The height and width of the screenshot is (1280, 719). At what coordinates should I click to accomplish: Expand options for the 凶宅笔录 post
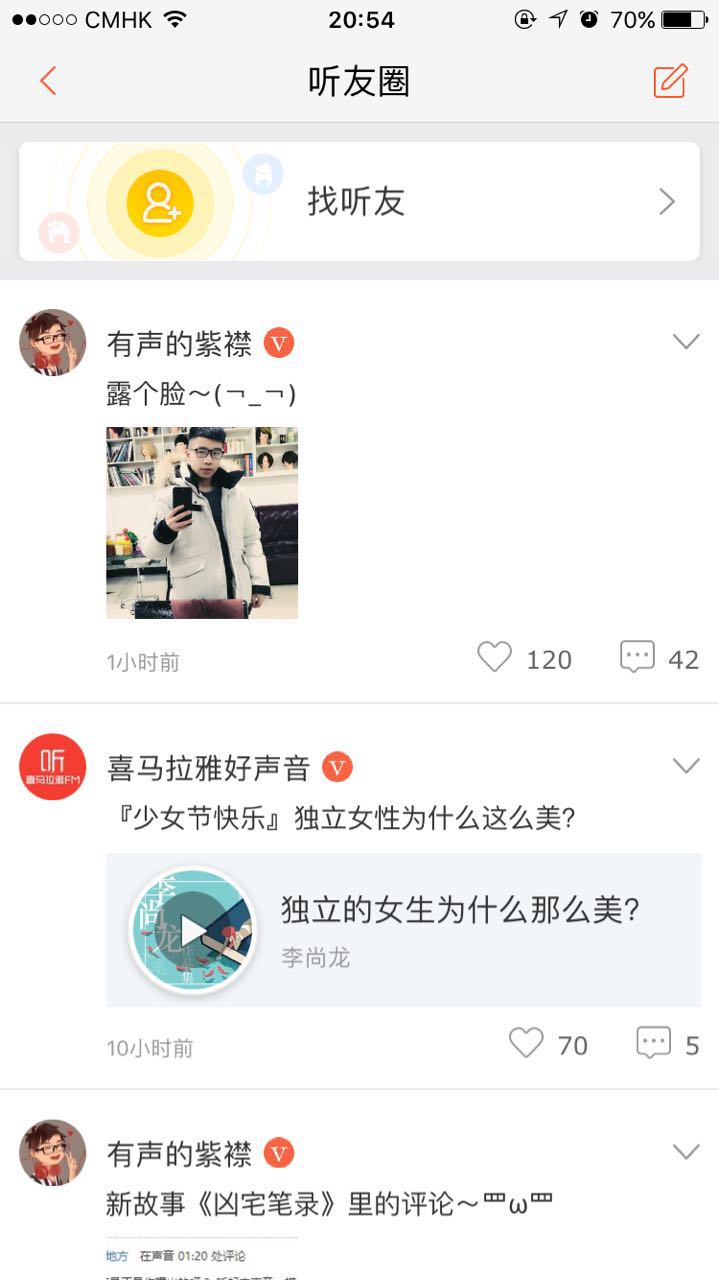[x=686, y=1152]
